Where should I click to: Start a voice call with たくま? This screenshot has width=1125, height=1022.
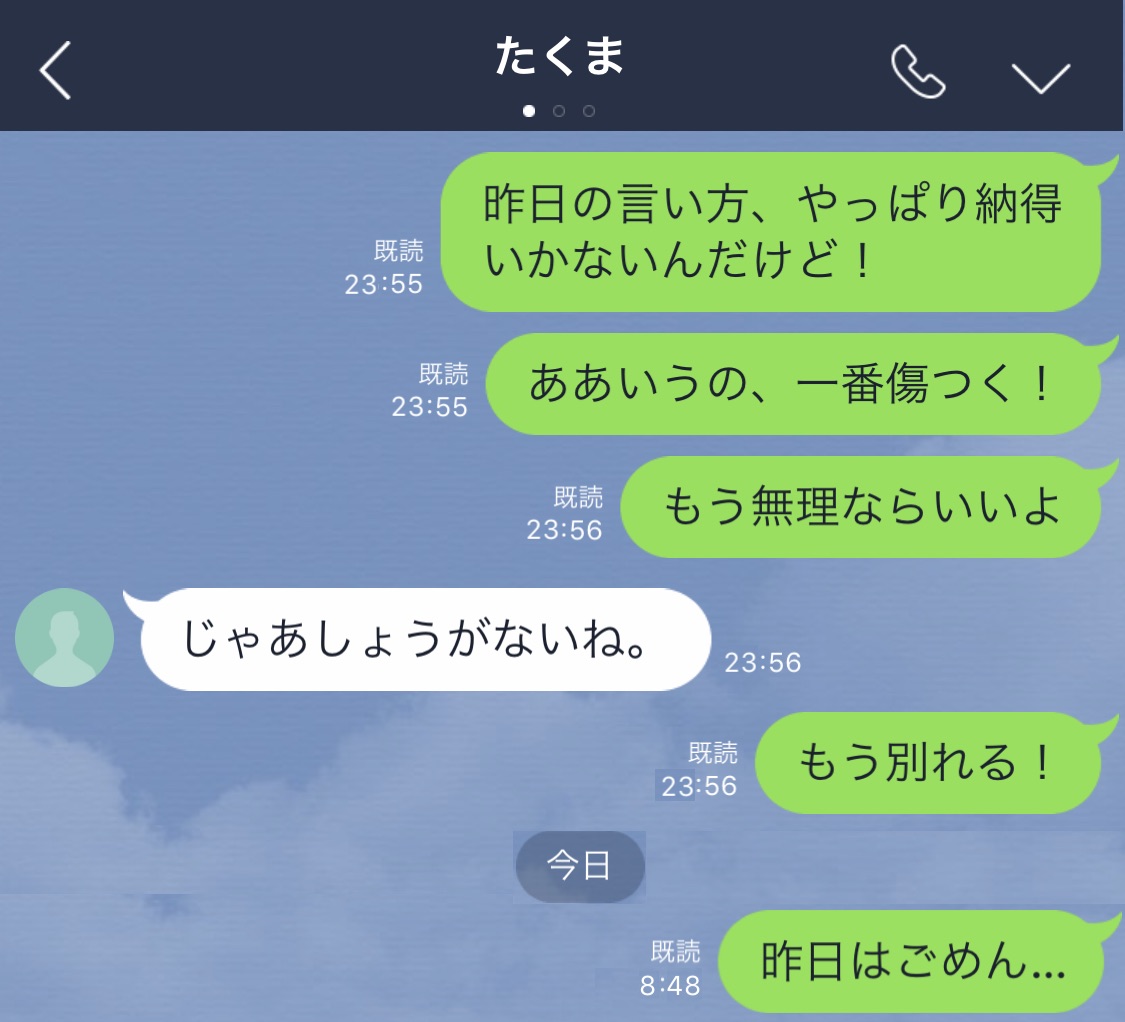pyautogui.click(x=918, y=72)
